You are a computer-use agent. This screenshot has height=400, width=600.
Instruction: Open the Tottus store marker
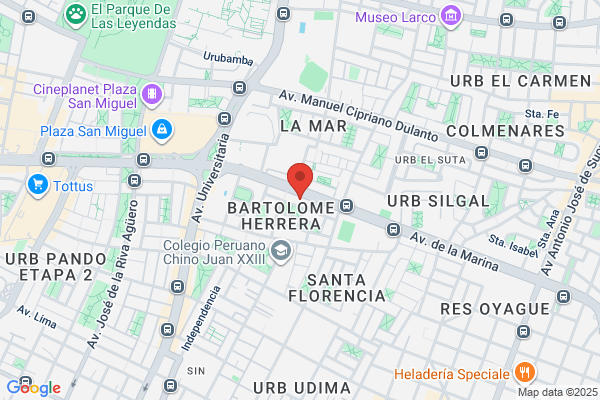(x=39, y=184)
